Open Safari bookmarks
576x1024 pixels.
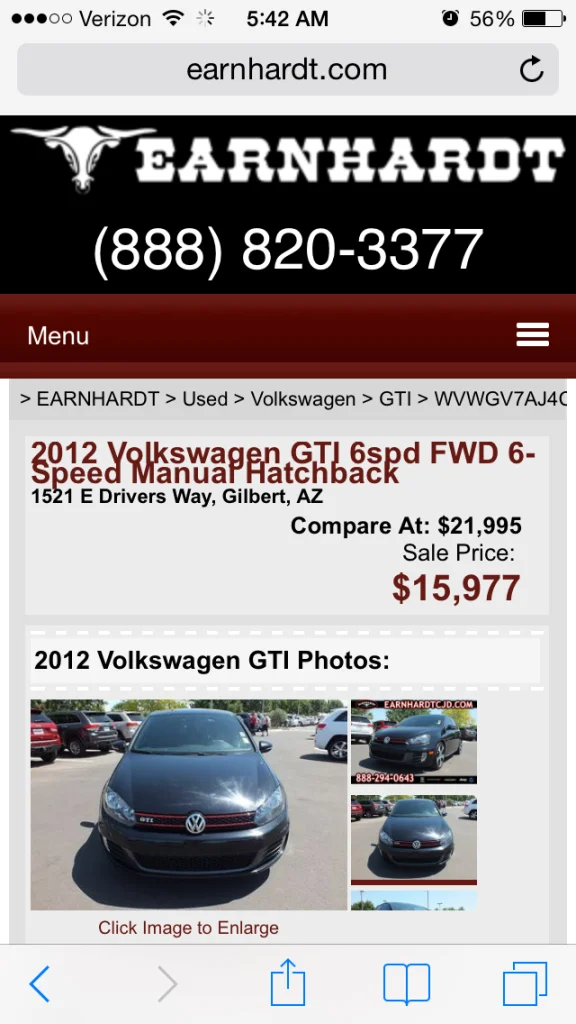(x=406, y=984)
